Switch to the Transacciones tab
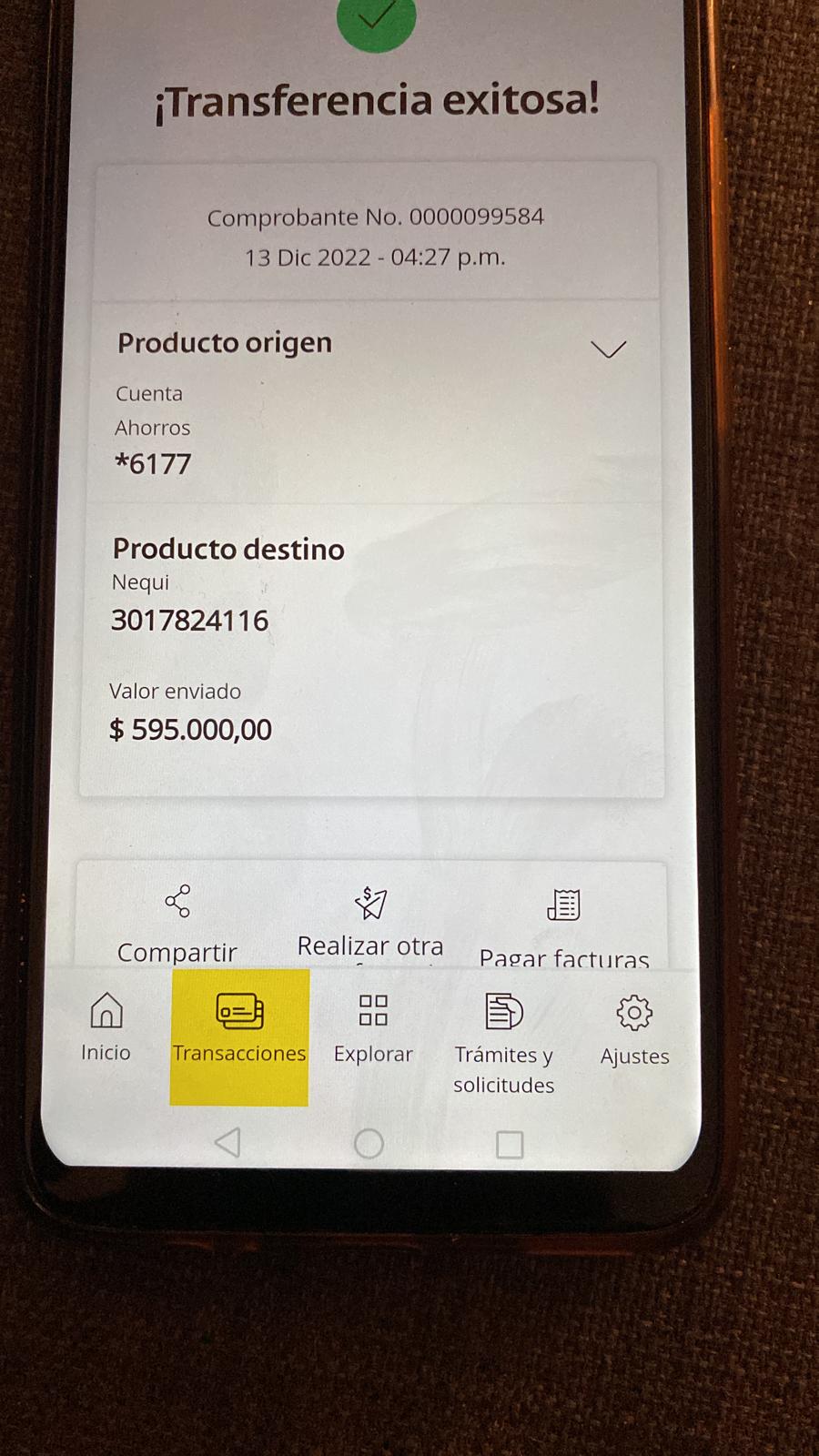 [239, 1030]
